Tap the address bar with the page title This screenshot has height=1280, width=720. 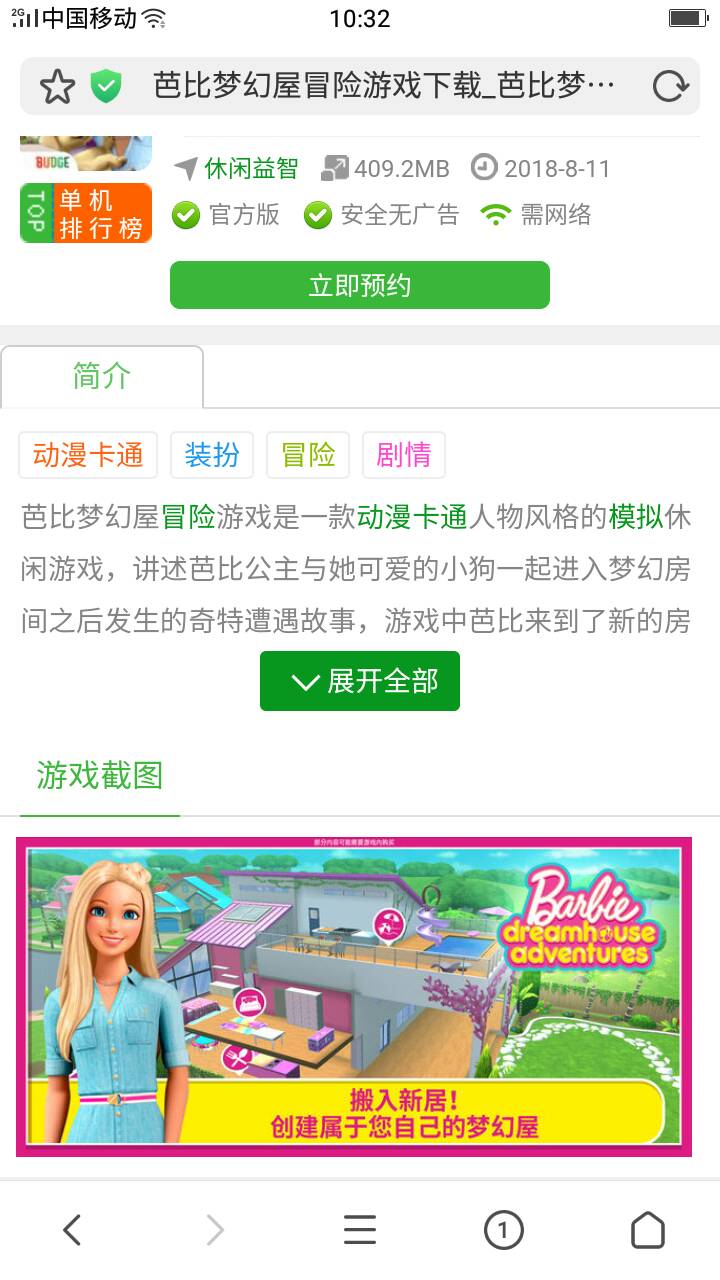point(383,87)
